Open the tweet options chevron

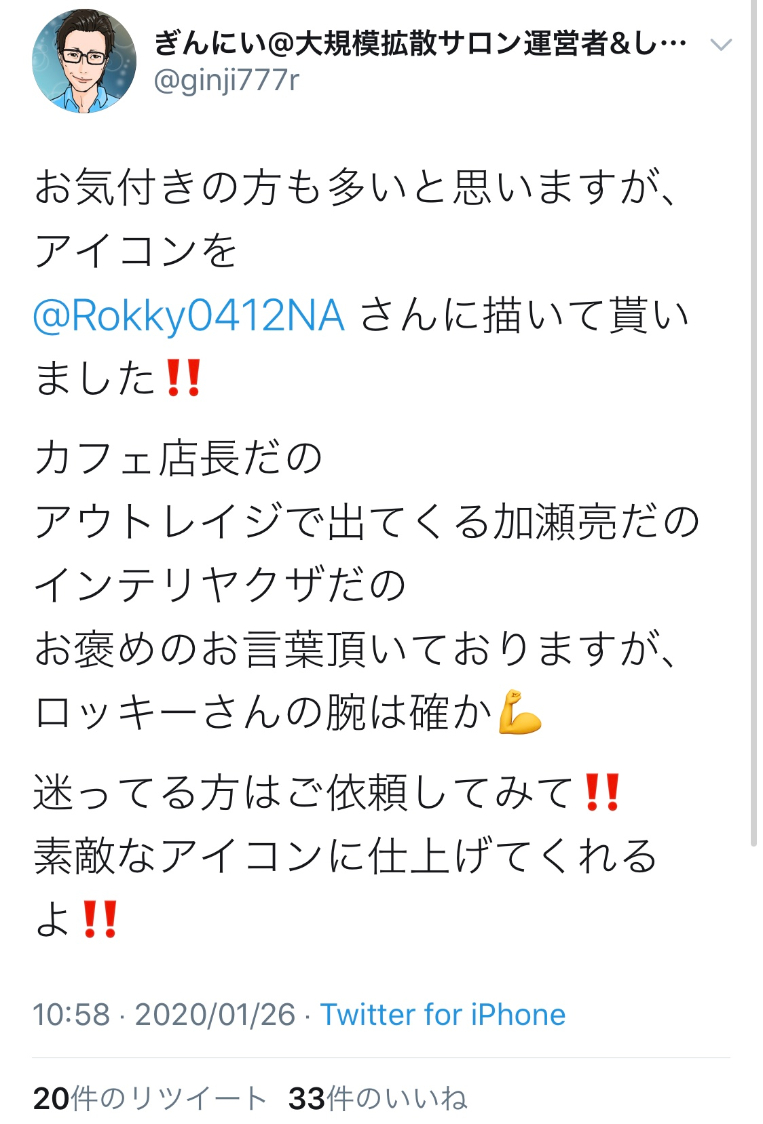click(x=720, y=45)
